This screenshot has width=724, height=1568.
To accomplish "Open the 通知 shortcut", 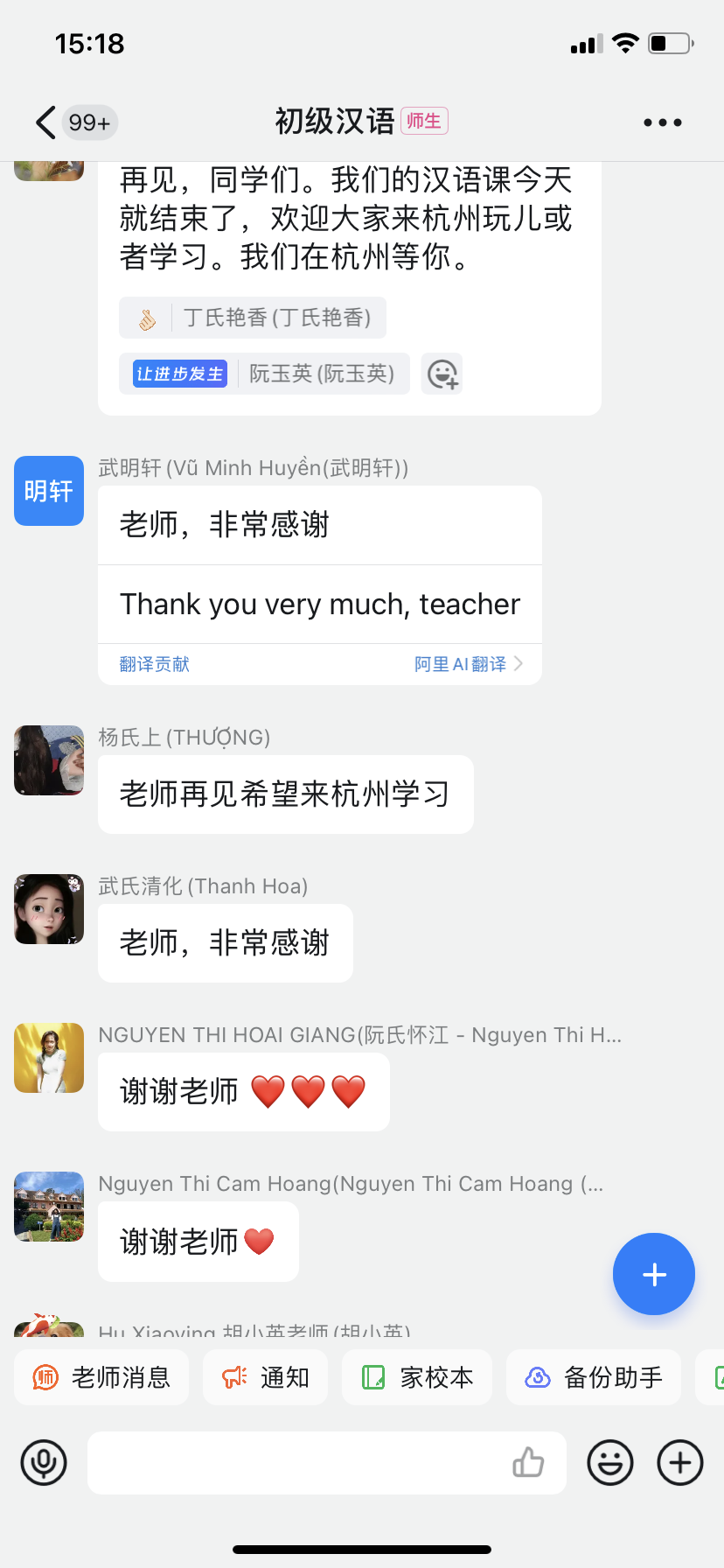I will 266,1377.
